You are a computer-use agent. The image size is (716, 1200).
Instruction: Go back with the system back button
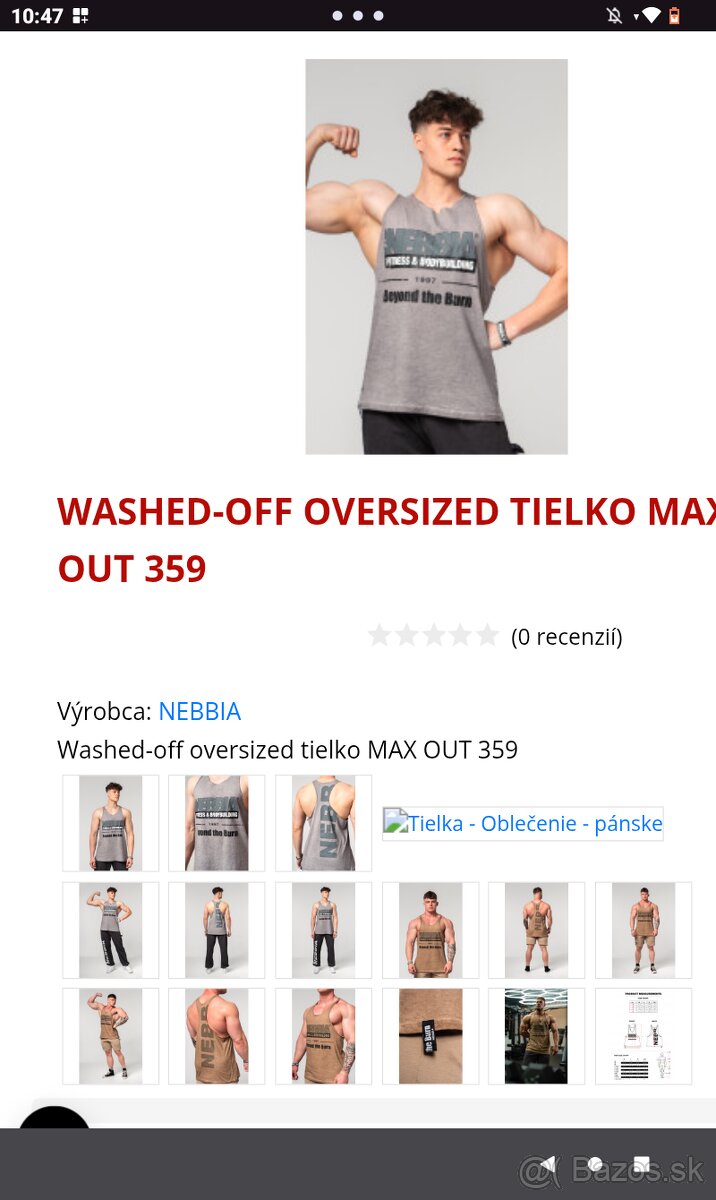[x=549, y=1164]
